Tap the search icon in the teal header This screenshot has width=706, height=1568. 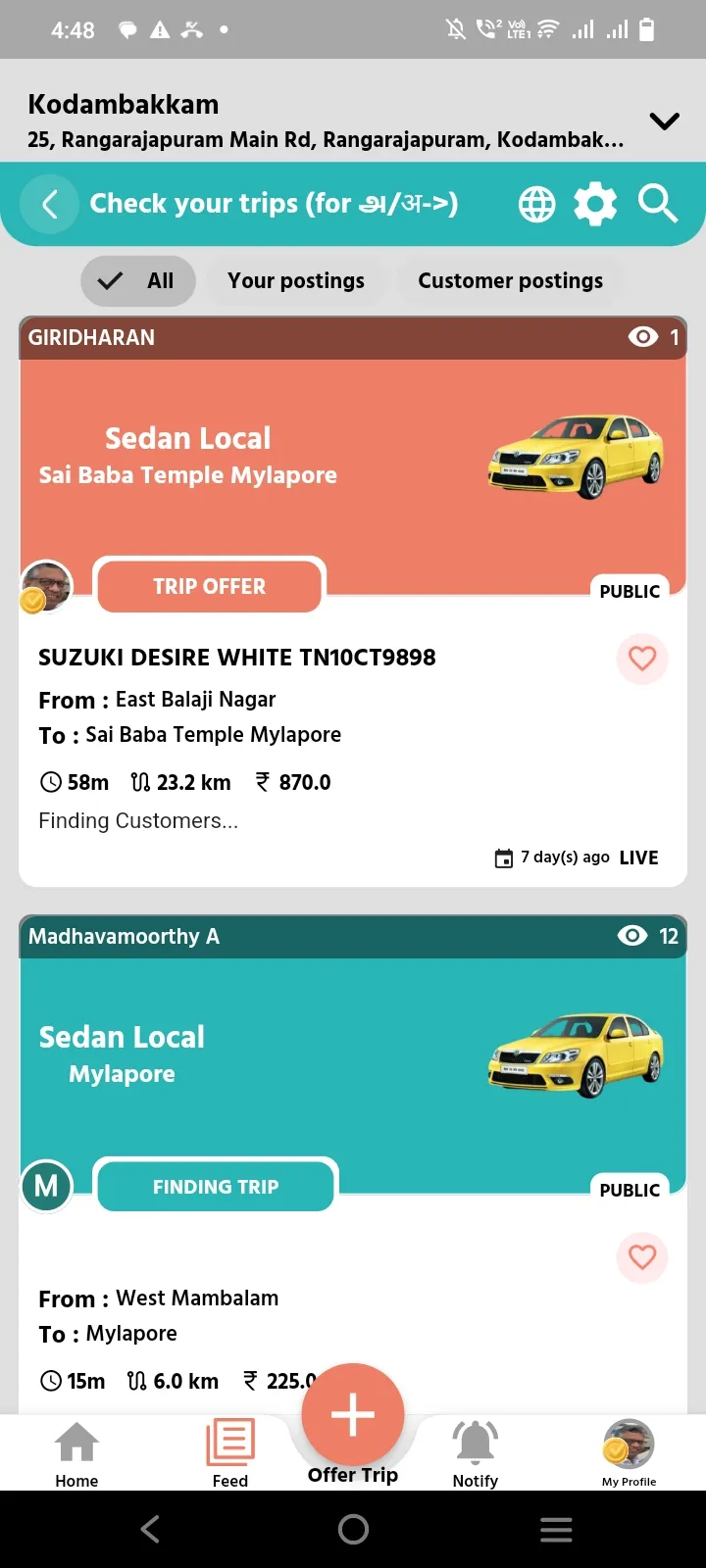[658, 204]
